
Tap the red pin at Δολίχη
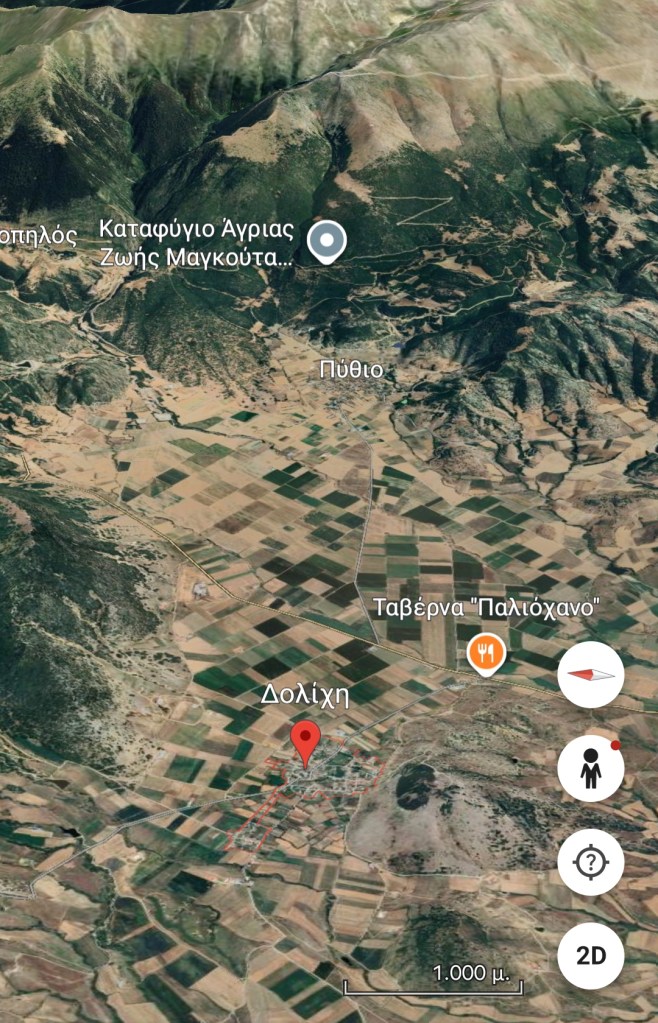coord(306,743)
